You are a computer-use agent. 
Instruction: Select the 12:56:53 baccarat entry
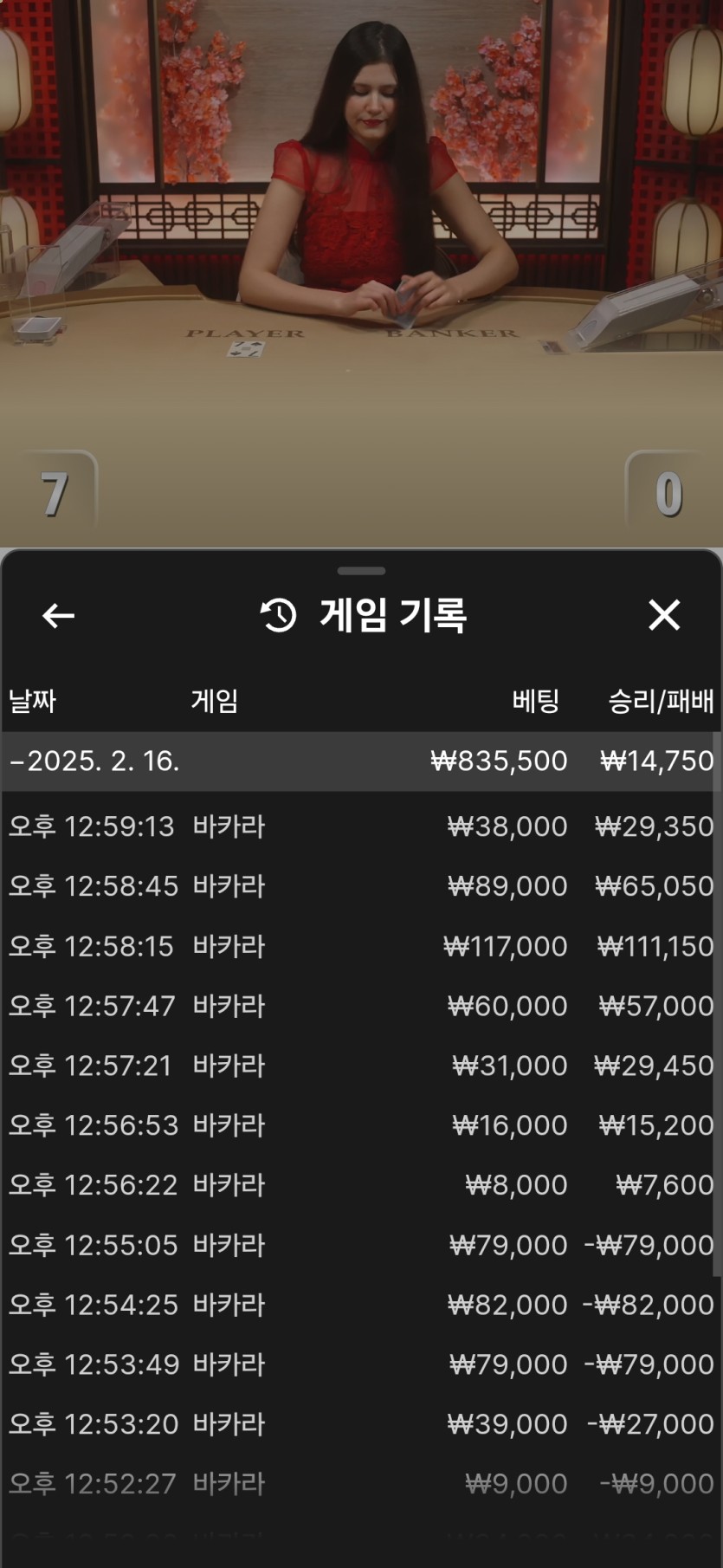pyautogui.click(x=360, y=1125)
